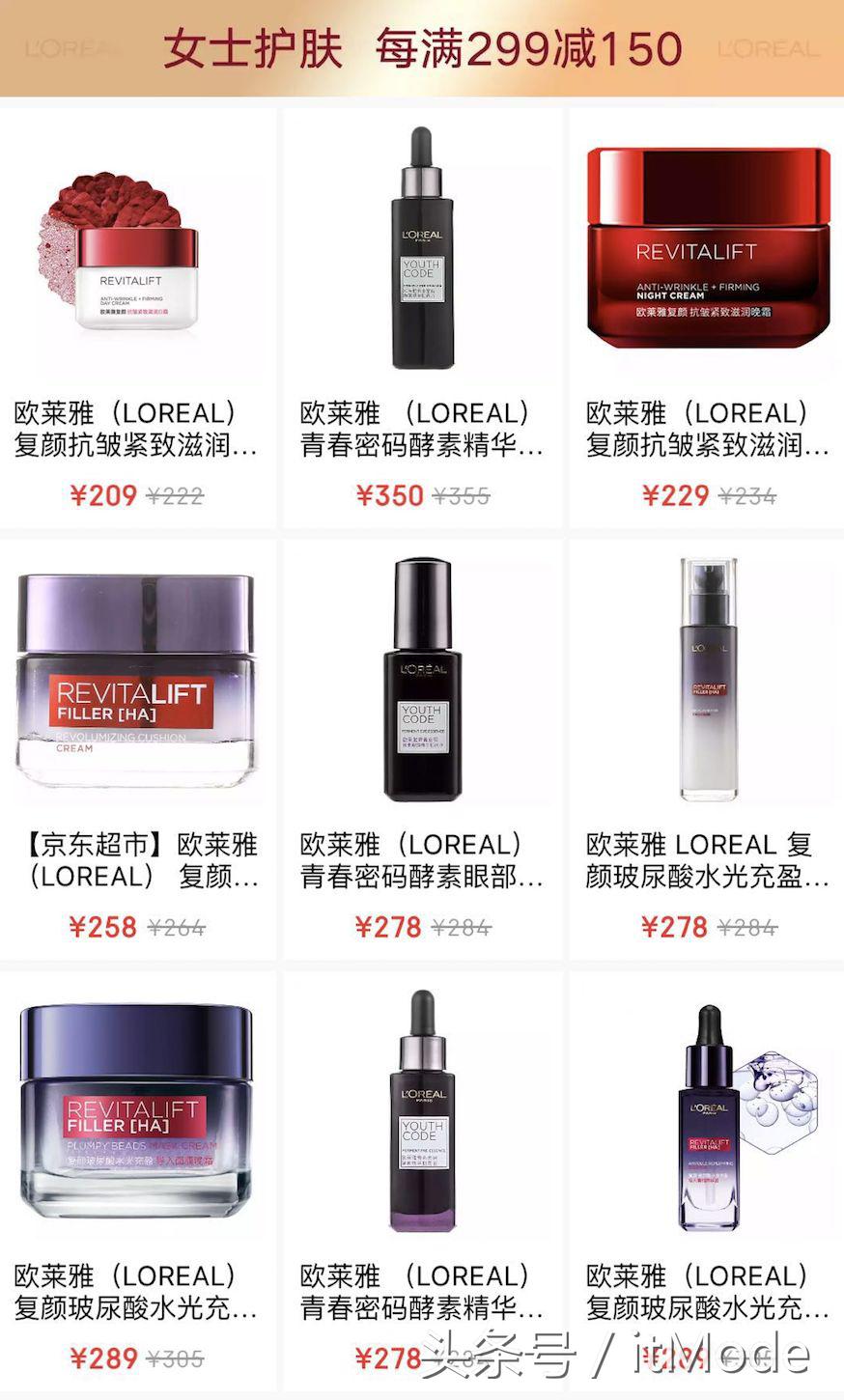View the red REVITALIFT night cream thumbnail
The height and width of the screenshot is (1400, 844).
(x=703, y=241)
